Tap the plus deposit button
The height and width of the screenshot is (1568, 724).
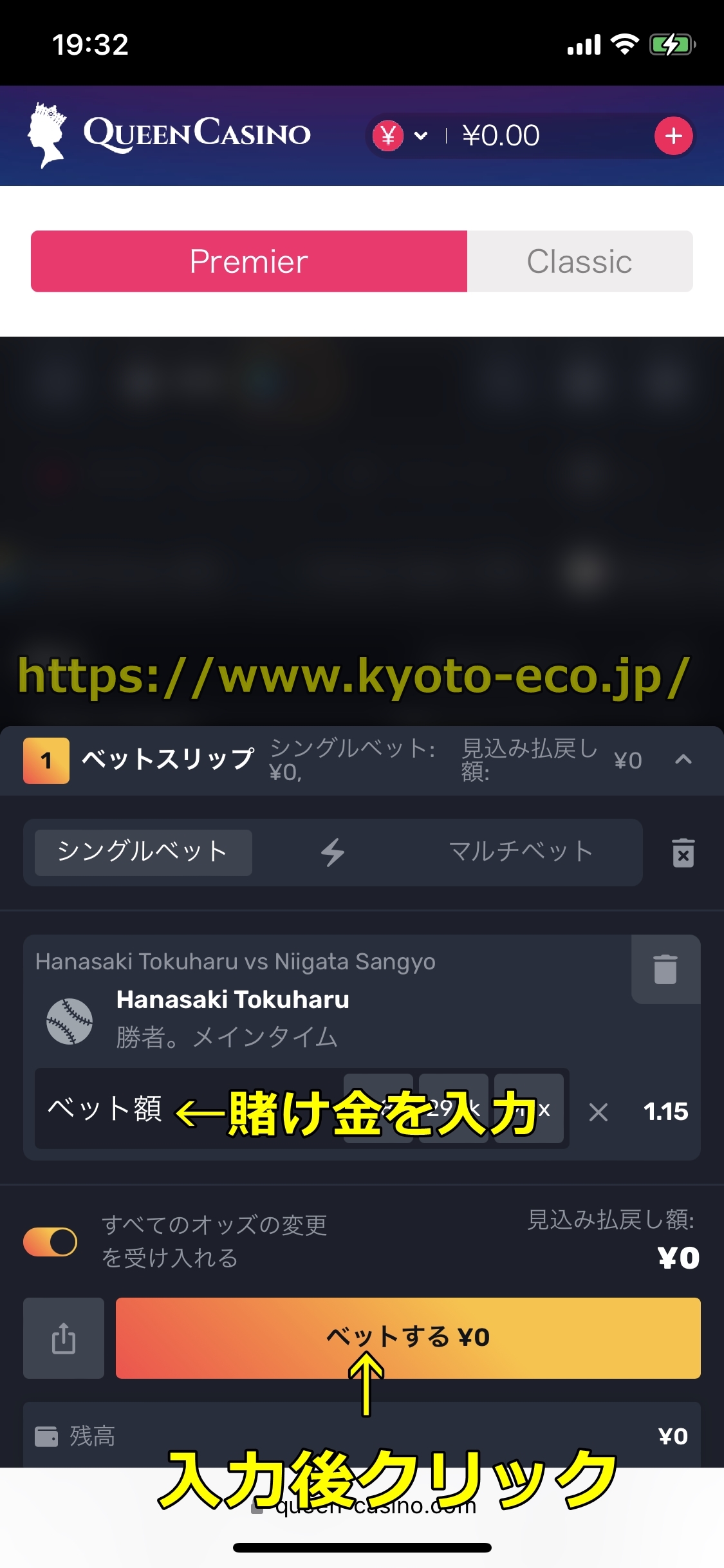coord(673,136)
